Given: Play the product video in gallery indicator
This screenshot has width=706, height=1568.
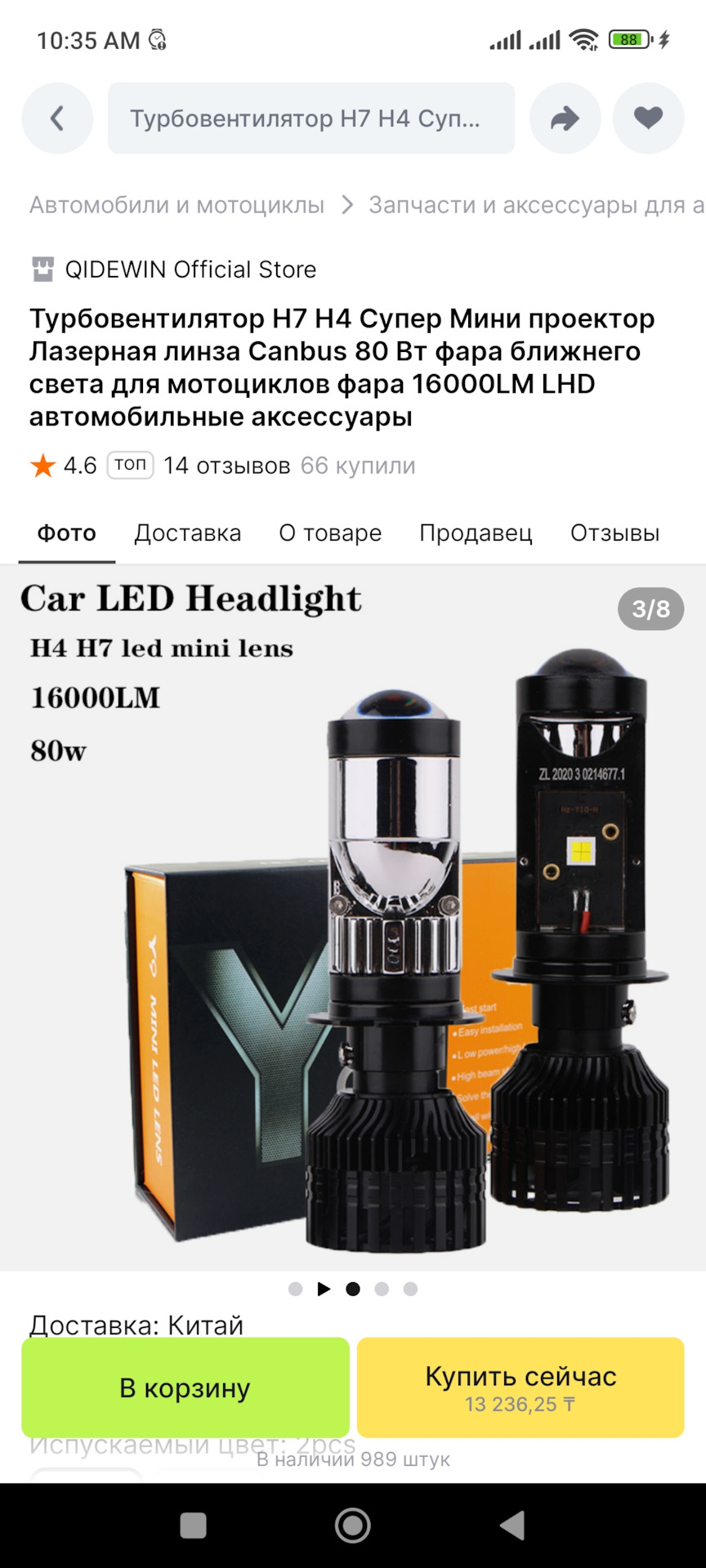Looking at the screenshot, I should (324, 1289).
